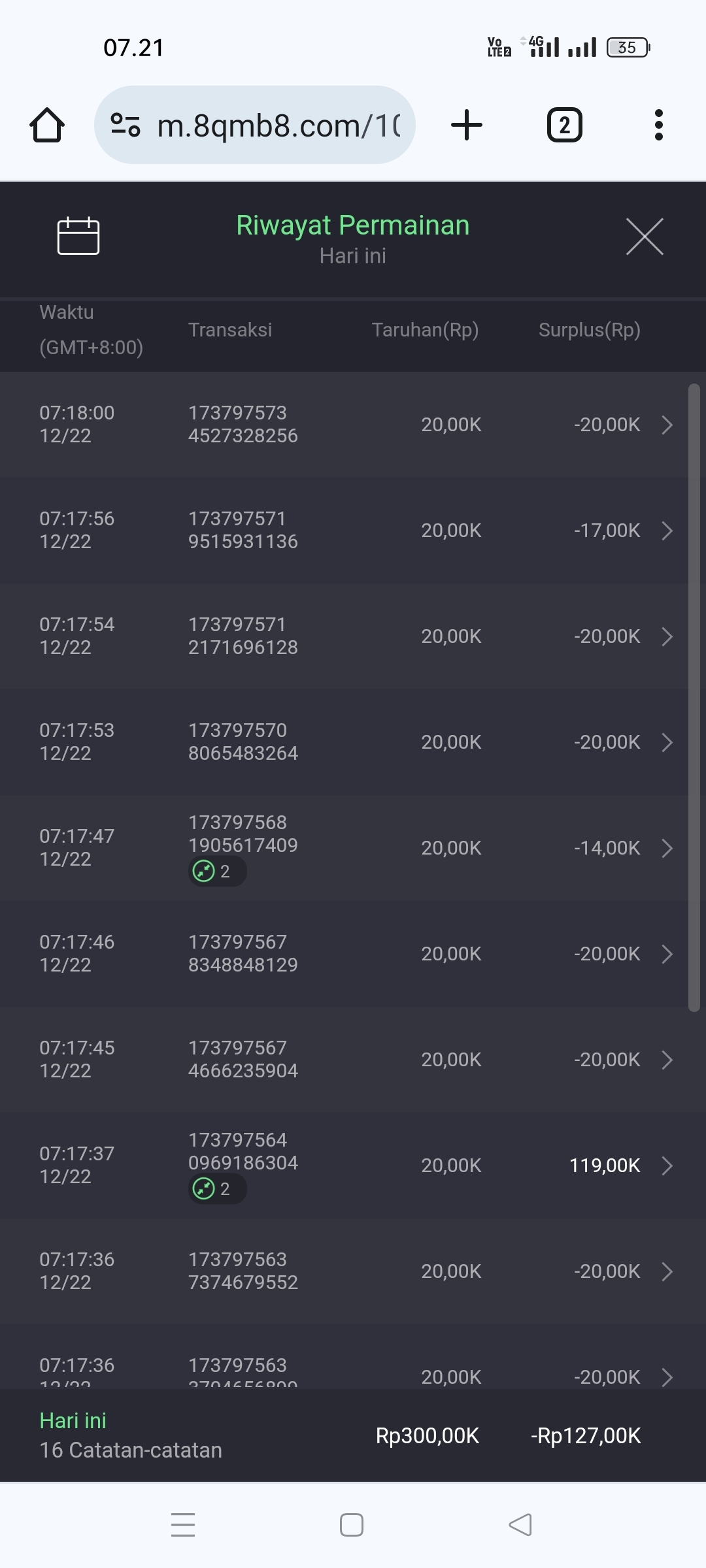Open the calendar date picker
706x1568 pixels.
coord(78,235)
